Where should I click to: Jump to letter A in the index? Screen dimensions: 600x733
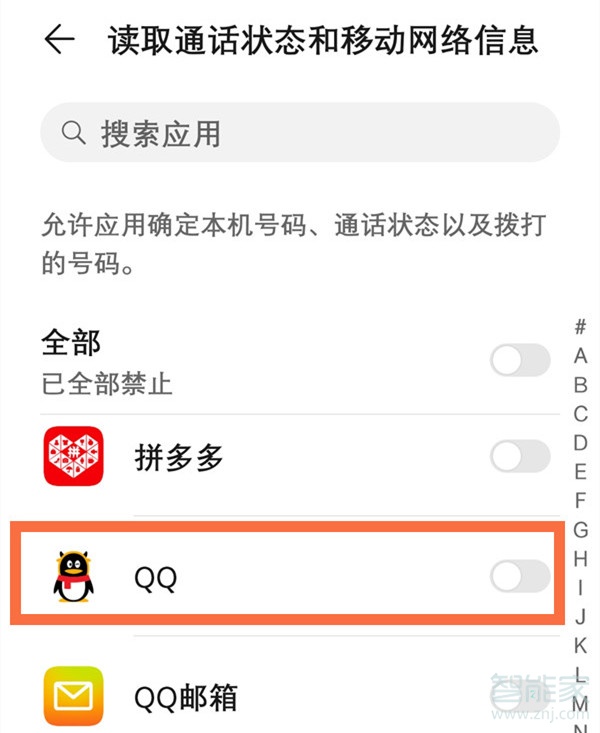pyautogui.click(x=580, y=356)
